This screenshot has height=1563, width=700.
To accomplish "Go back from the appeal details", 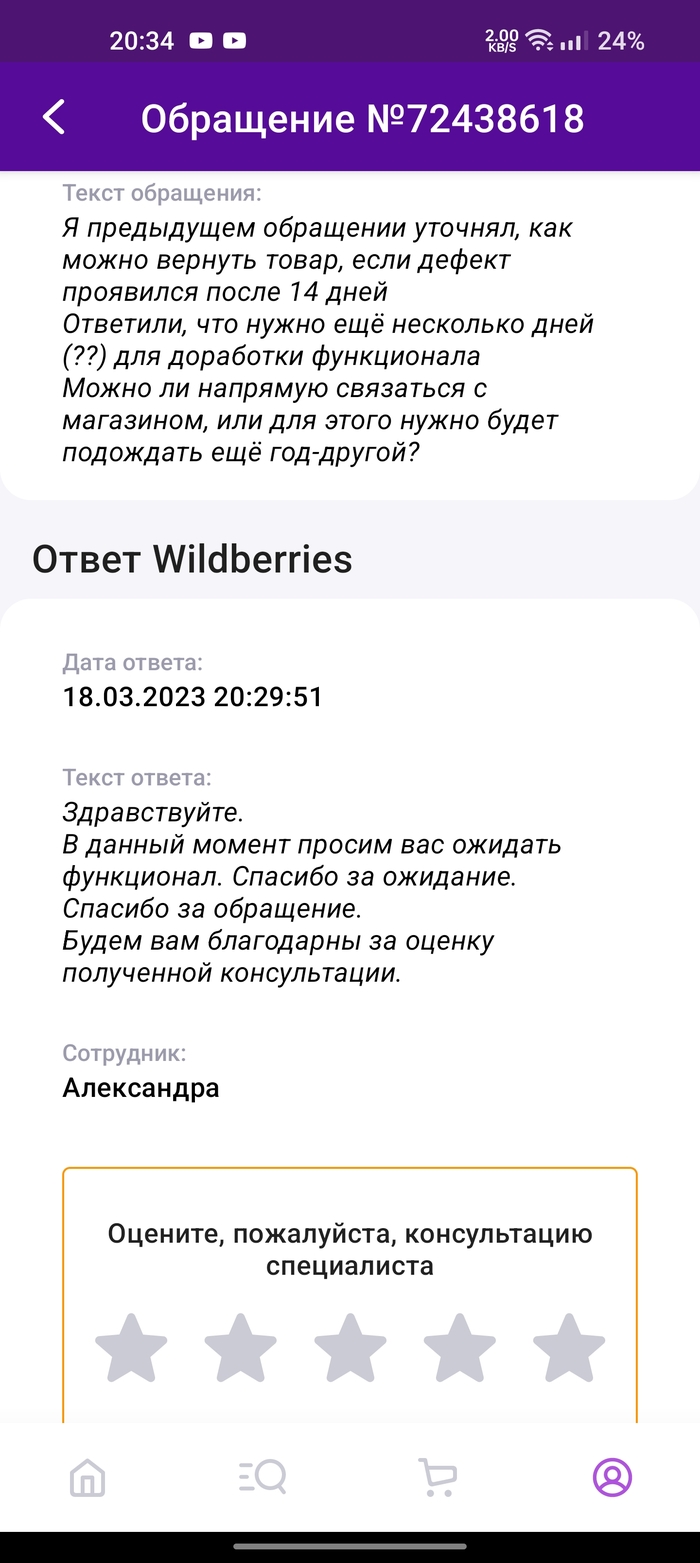I will tap(54, 118).
